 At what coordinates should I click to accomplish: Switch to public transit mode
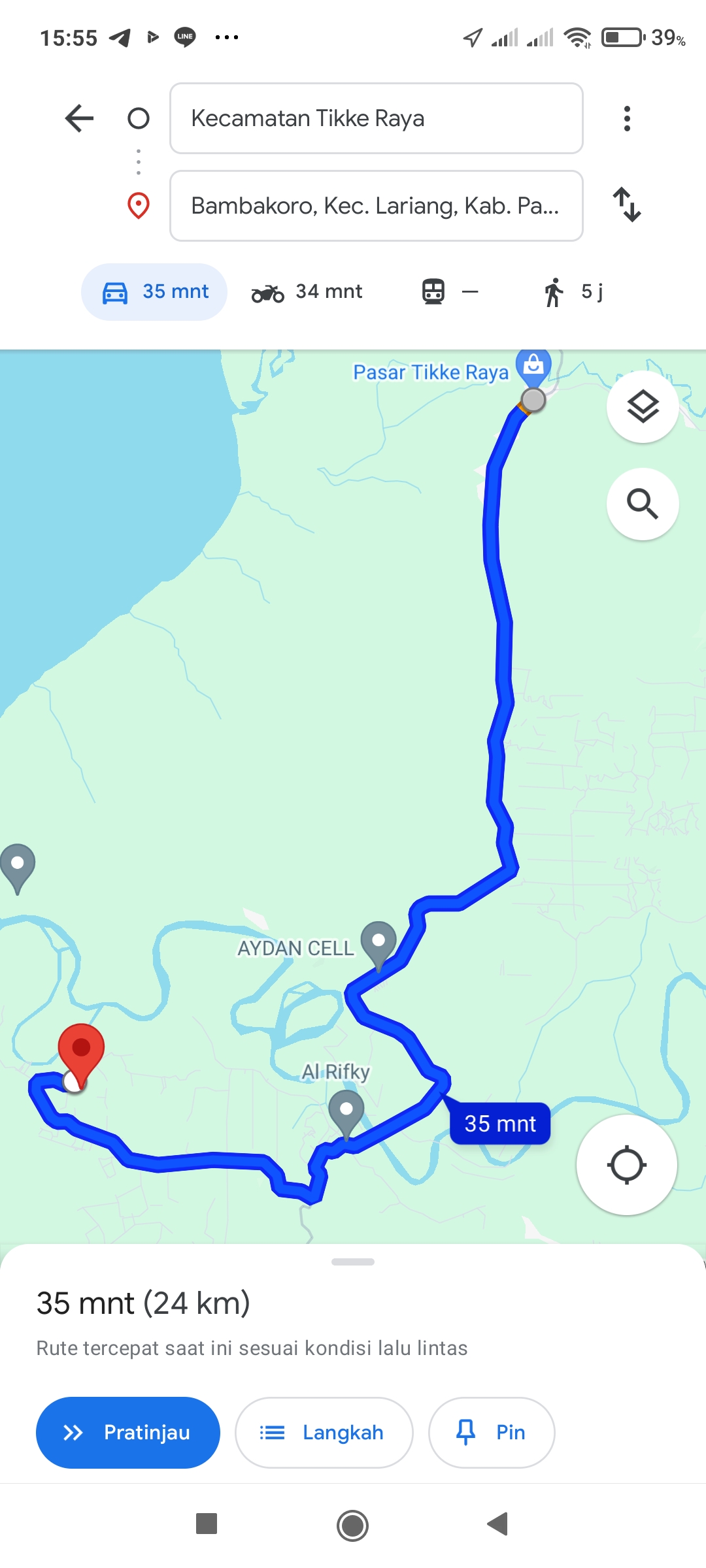[450, 292]
